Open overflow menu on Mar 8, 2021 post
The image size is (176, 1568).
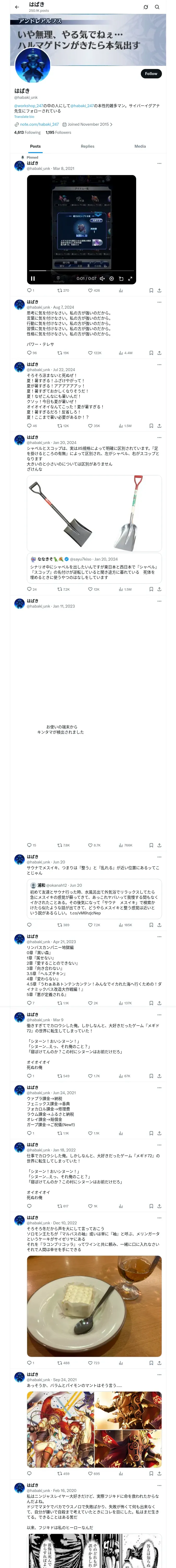[x=160, y=163]
